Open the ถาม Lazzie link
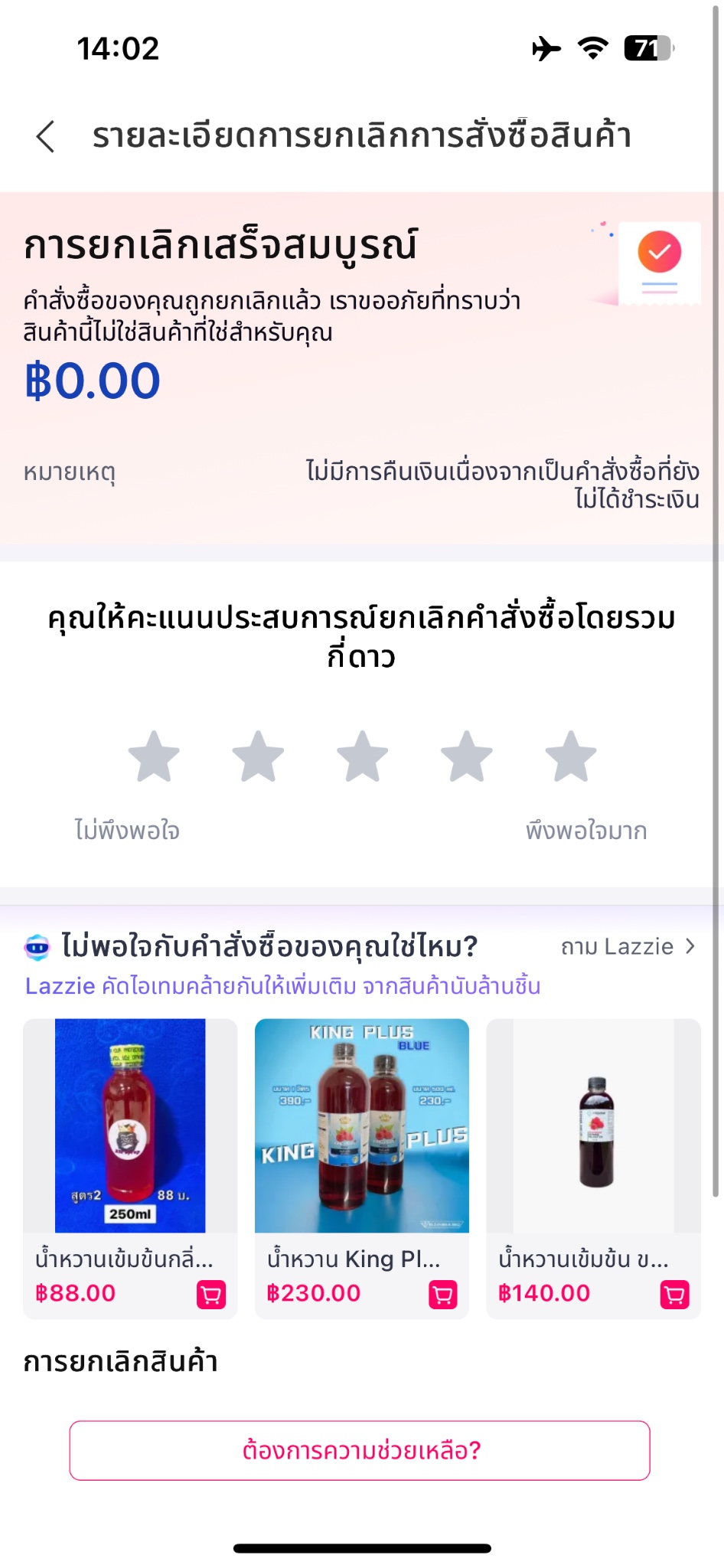 (628, 947)
